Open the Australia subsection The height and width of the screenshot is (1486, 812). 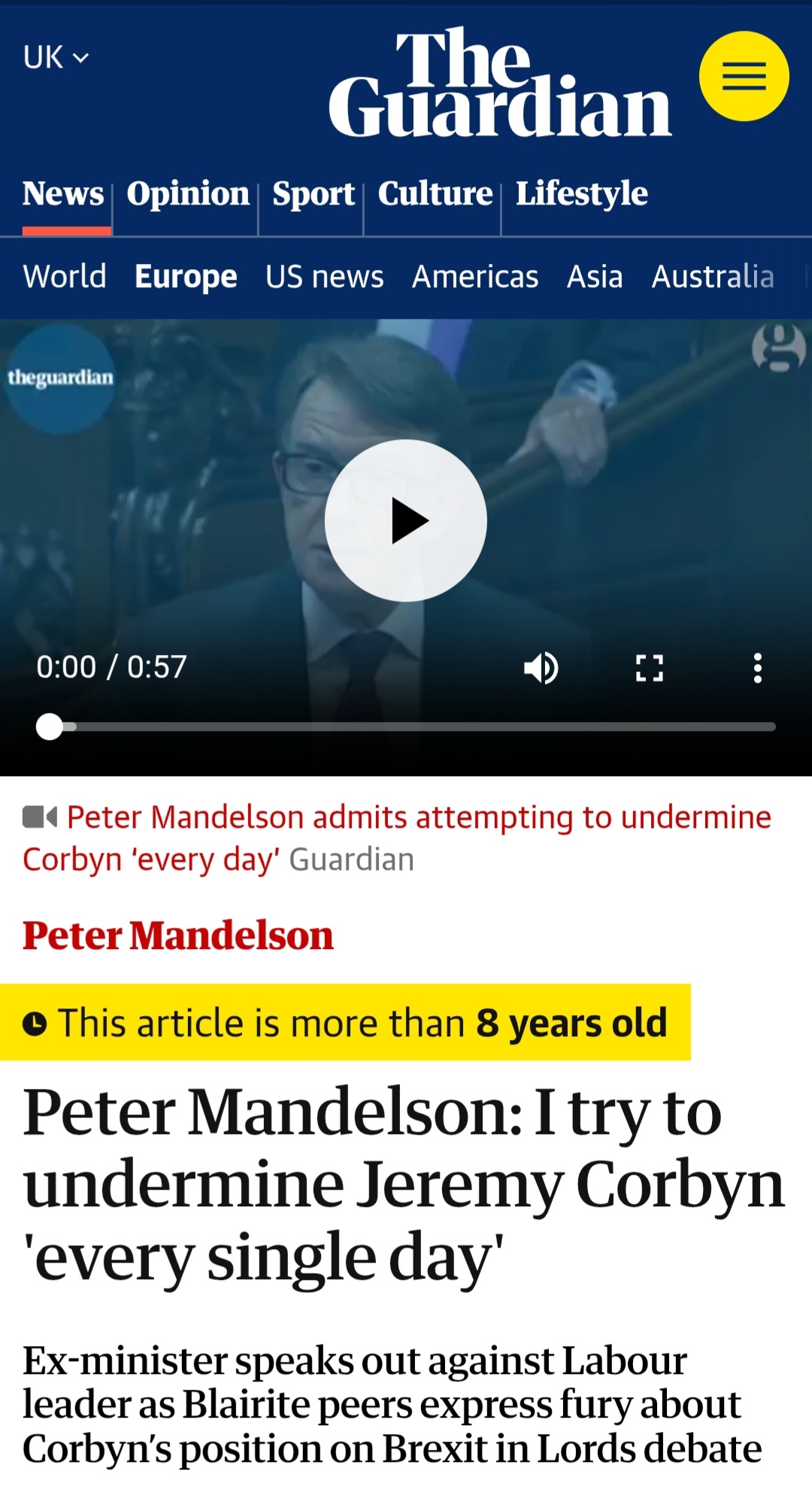712,277
